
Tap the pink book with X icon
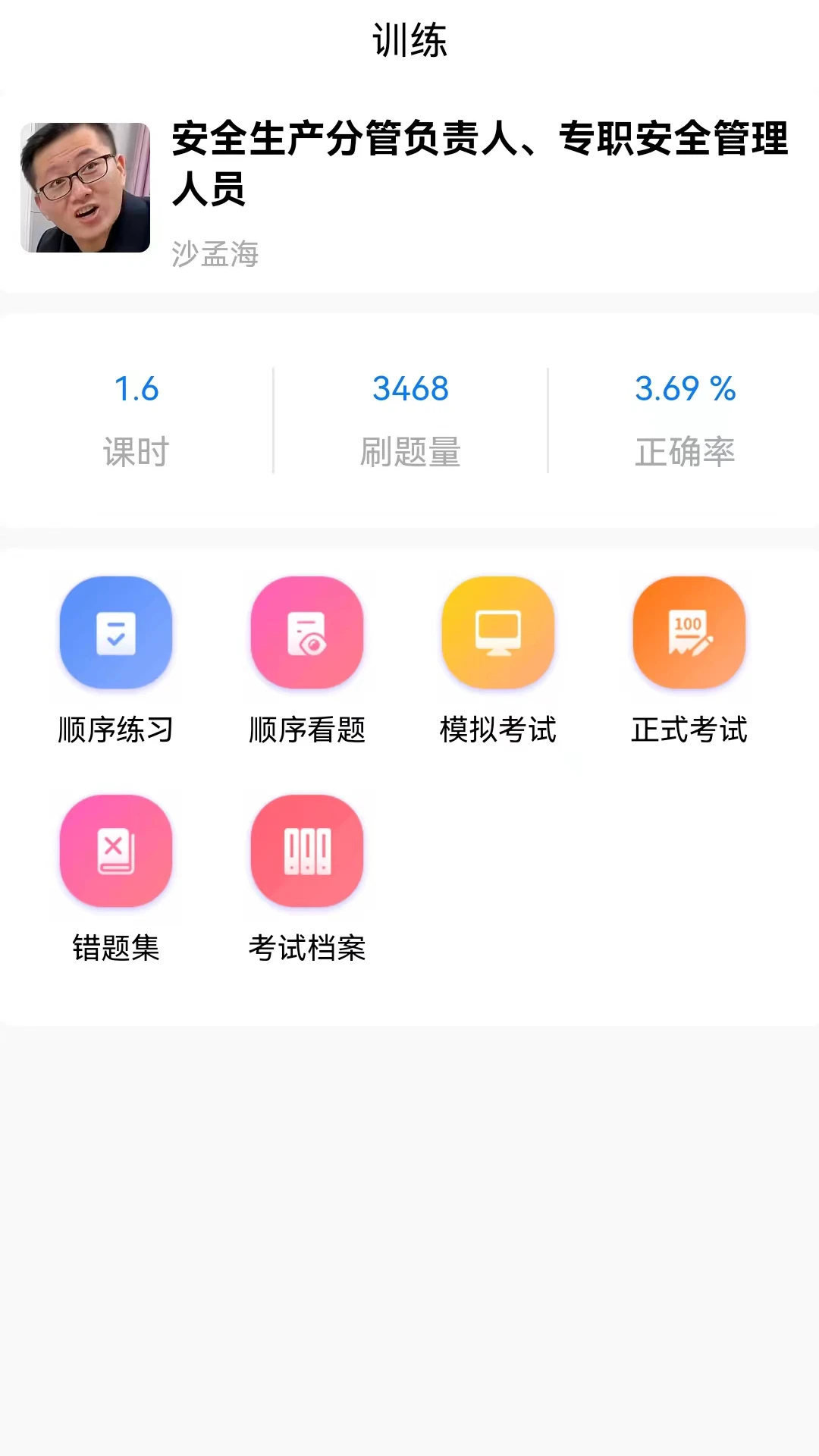tap(116, 851)
